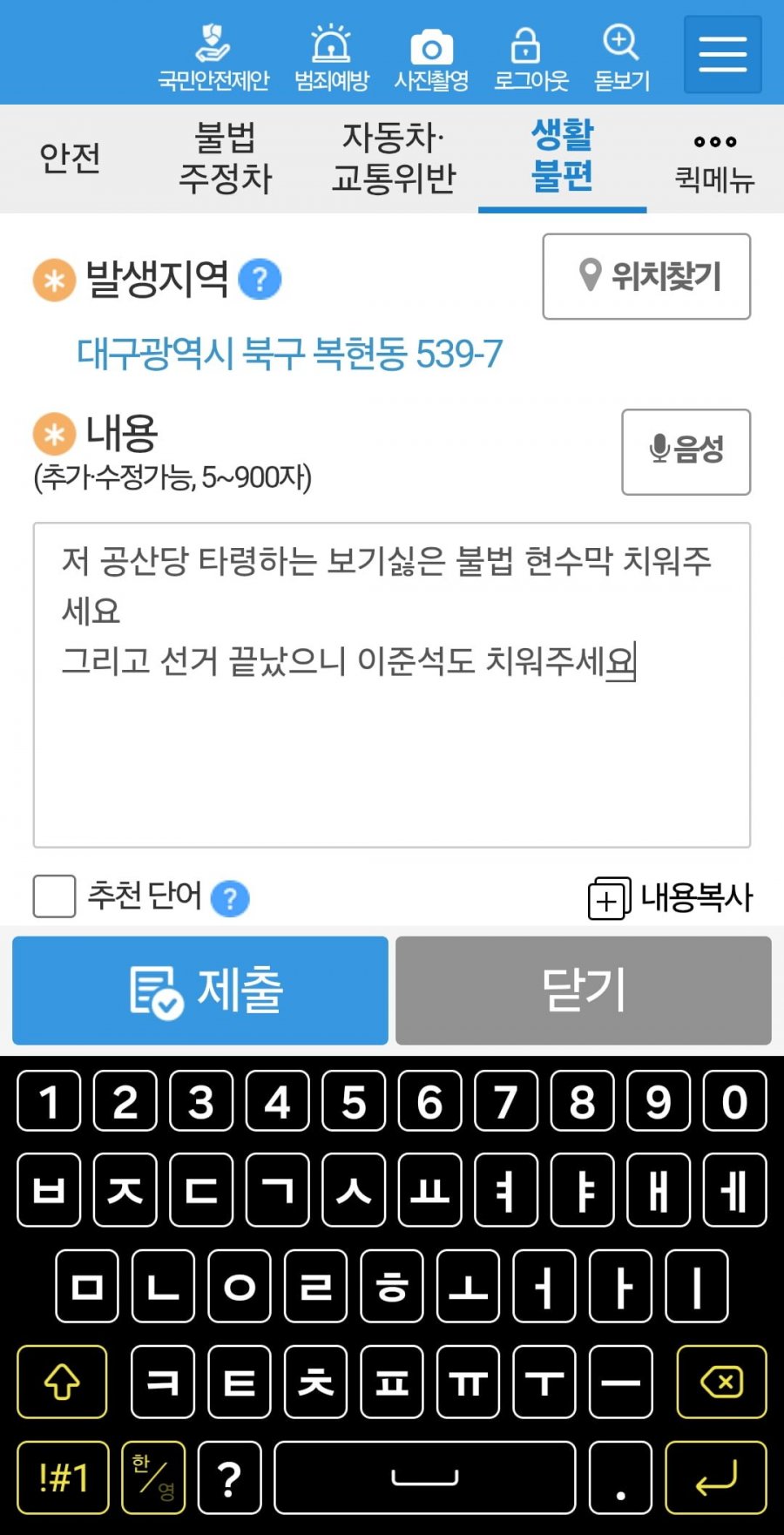Switch to the 불법 주정차 tab
This screenshot has height=1535, width=784.
[x=226, y=159]
